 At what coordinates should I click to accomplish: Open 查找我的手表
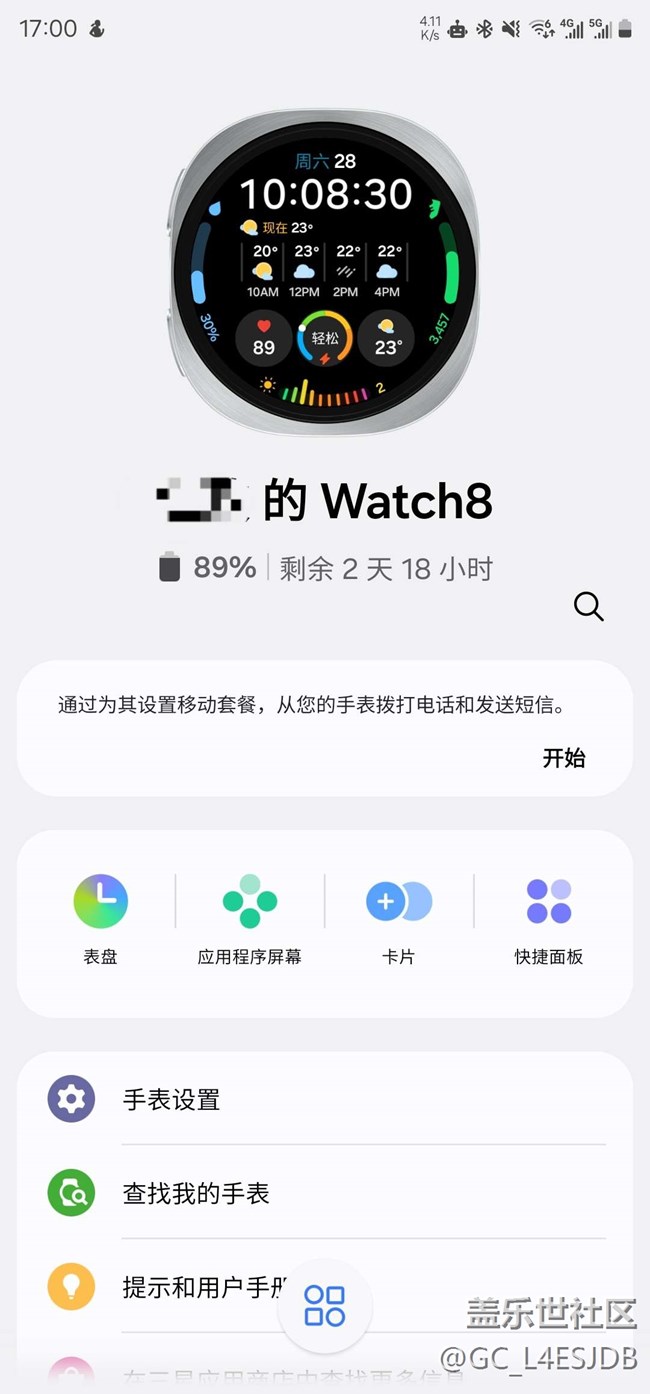tap(325, 1193)
